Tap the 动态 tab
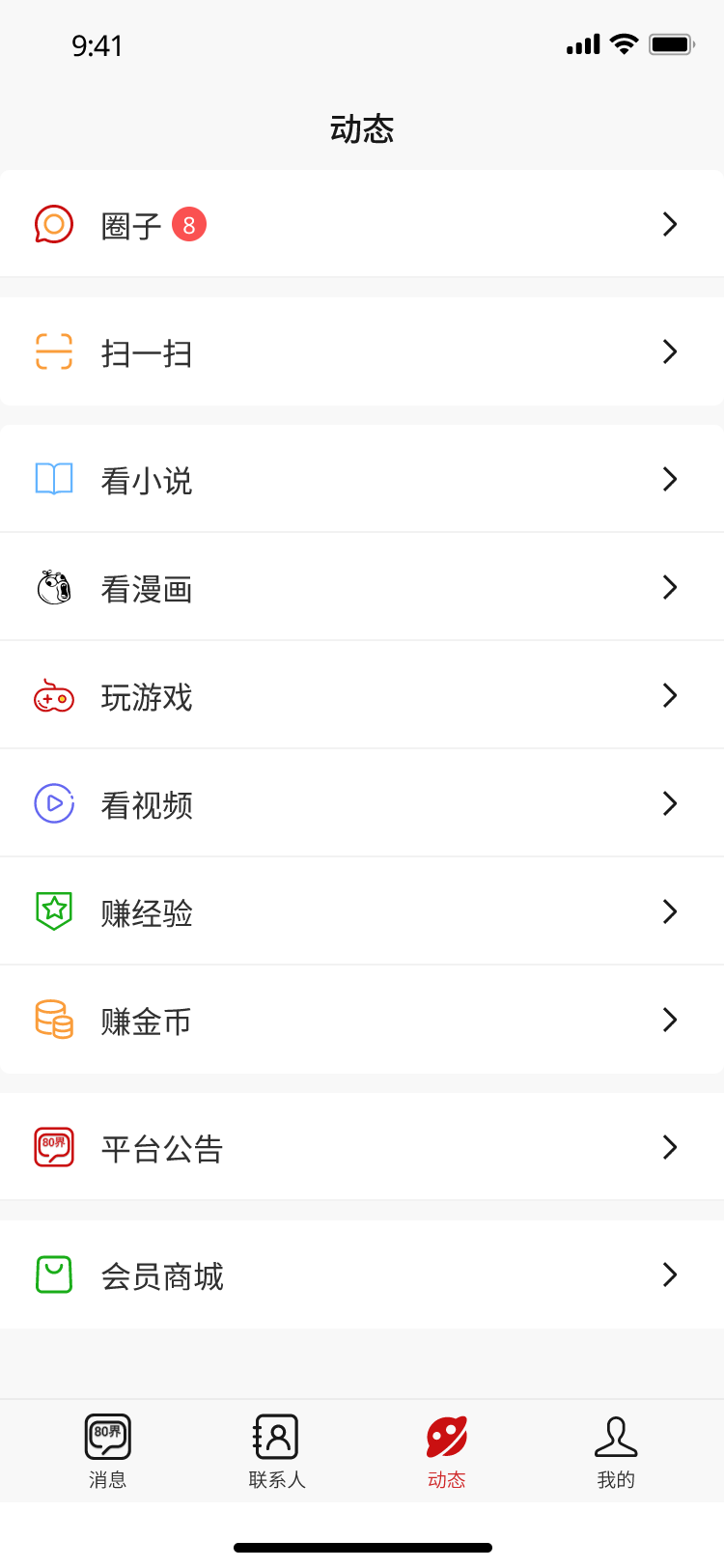724x1568 pixels. coord(447,1451)
